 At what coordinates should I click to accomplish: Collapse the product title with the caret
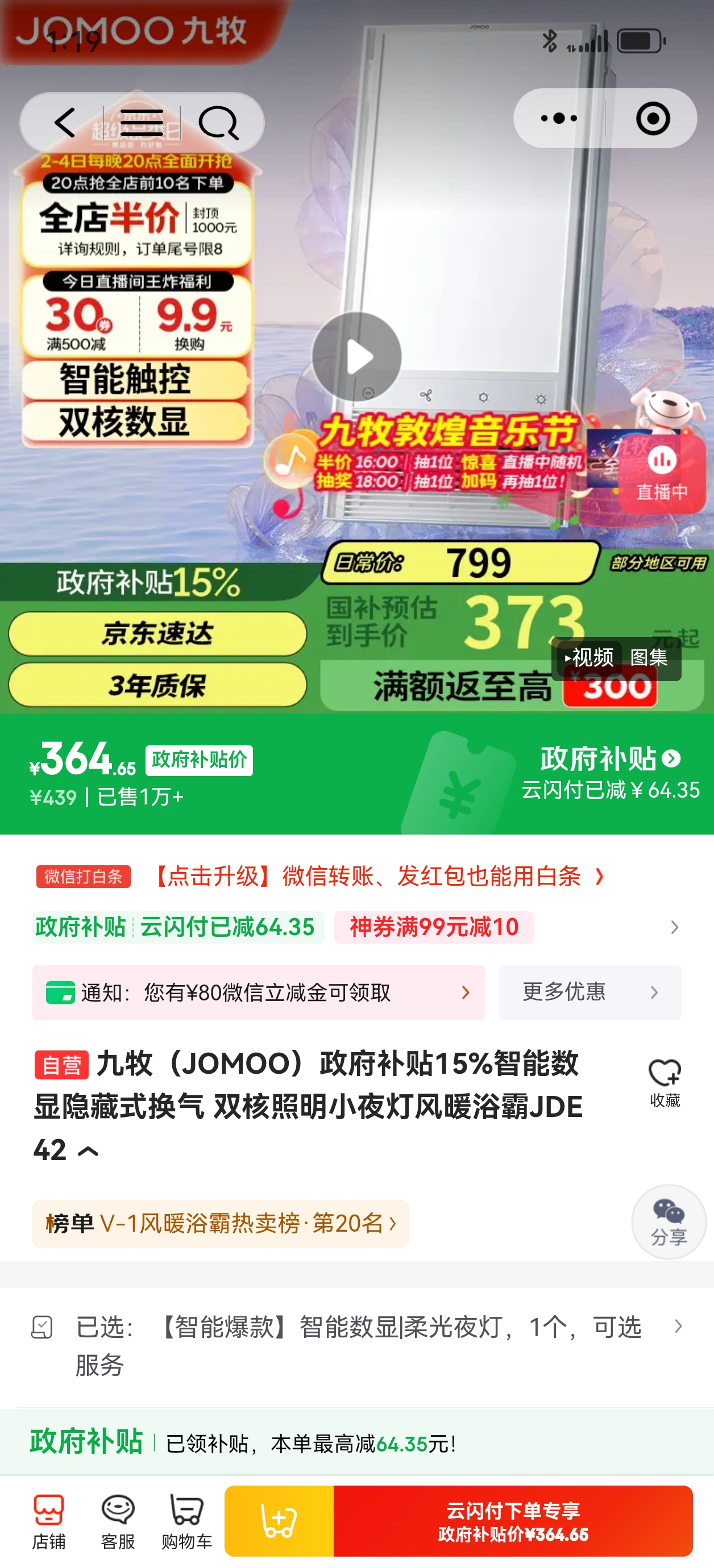pos(88,1151)
